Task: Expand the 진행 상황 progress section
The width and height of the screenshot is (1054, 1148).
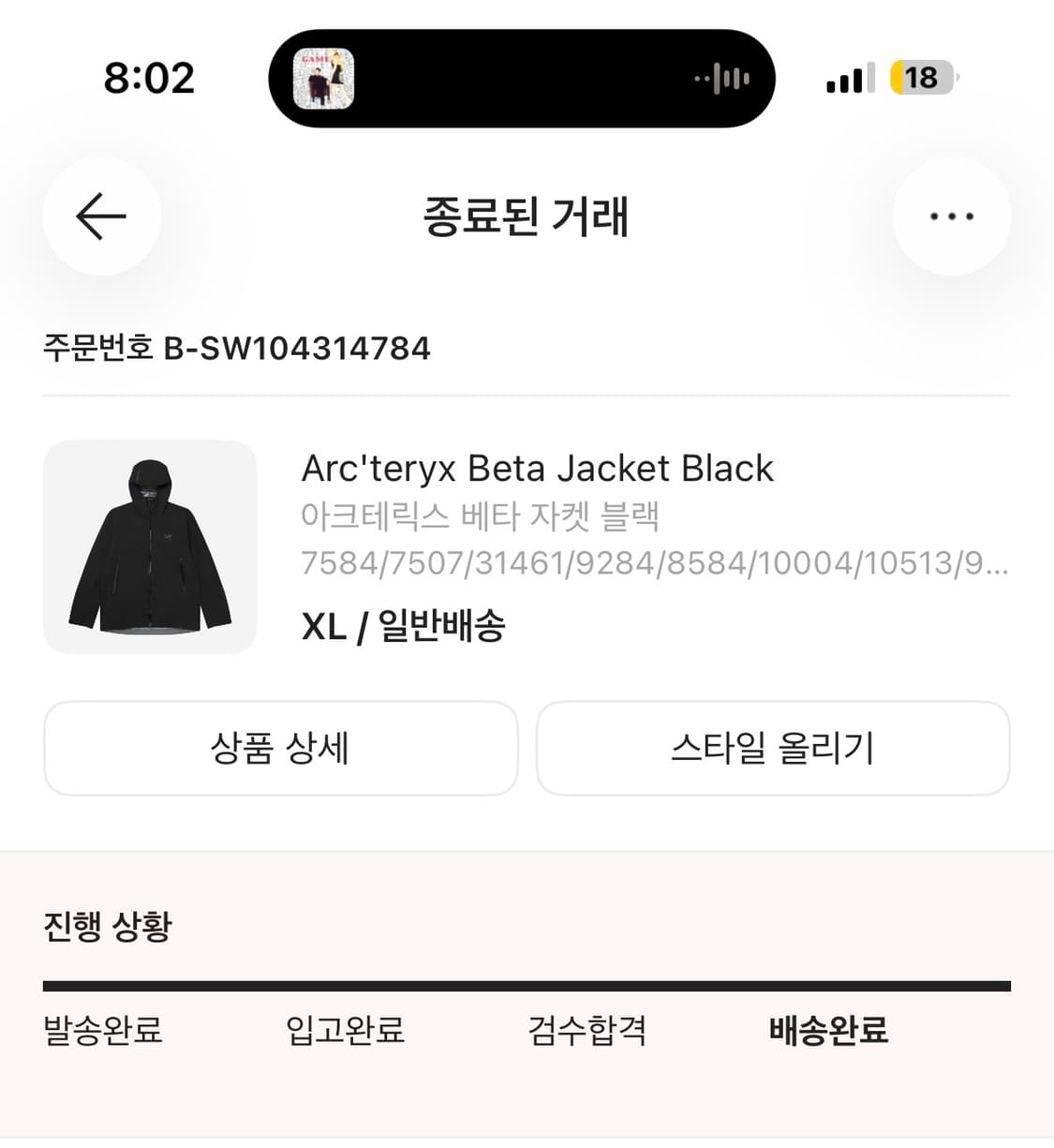Action: (108, 926)
